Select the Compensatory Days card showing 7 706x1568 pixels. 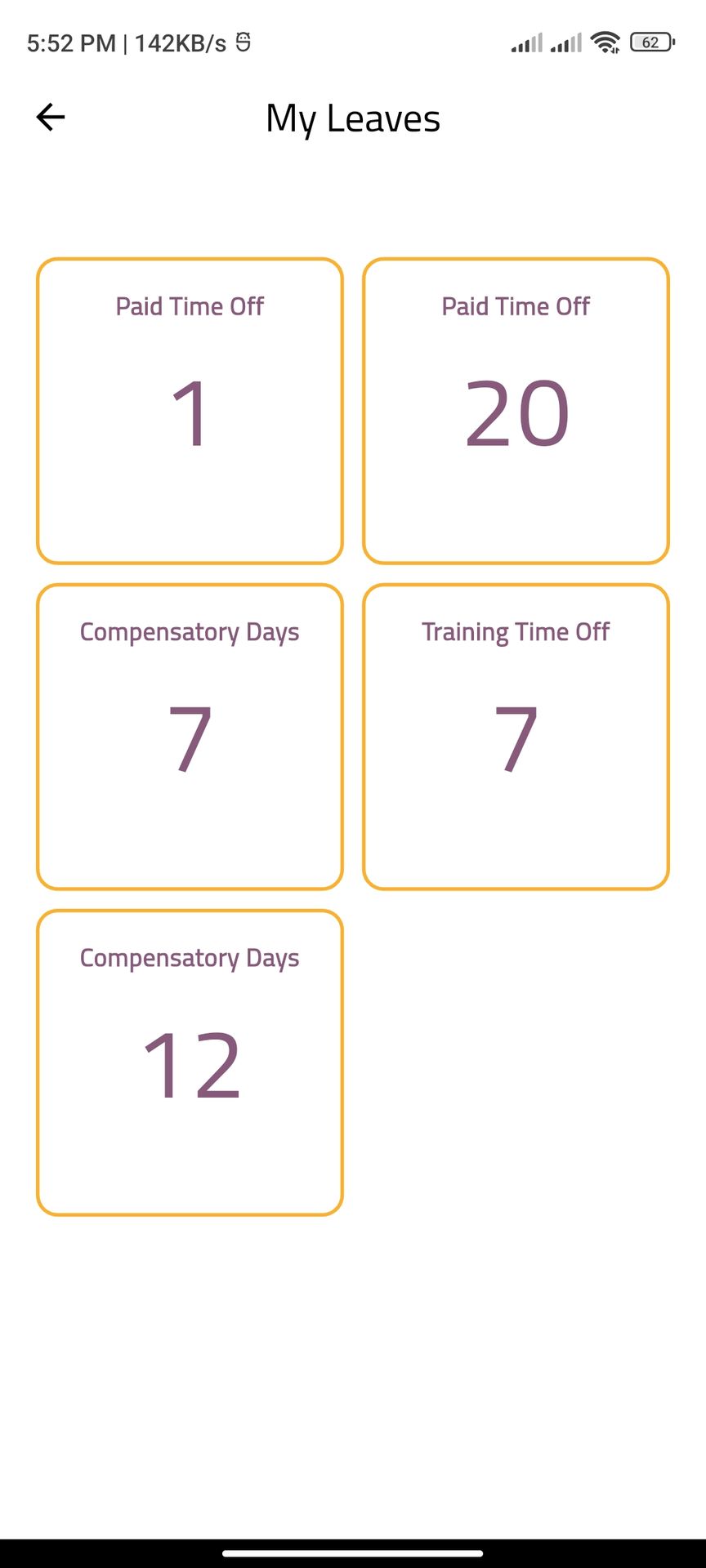click(190, 737)
